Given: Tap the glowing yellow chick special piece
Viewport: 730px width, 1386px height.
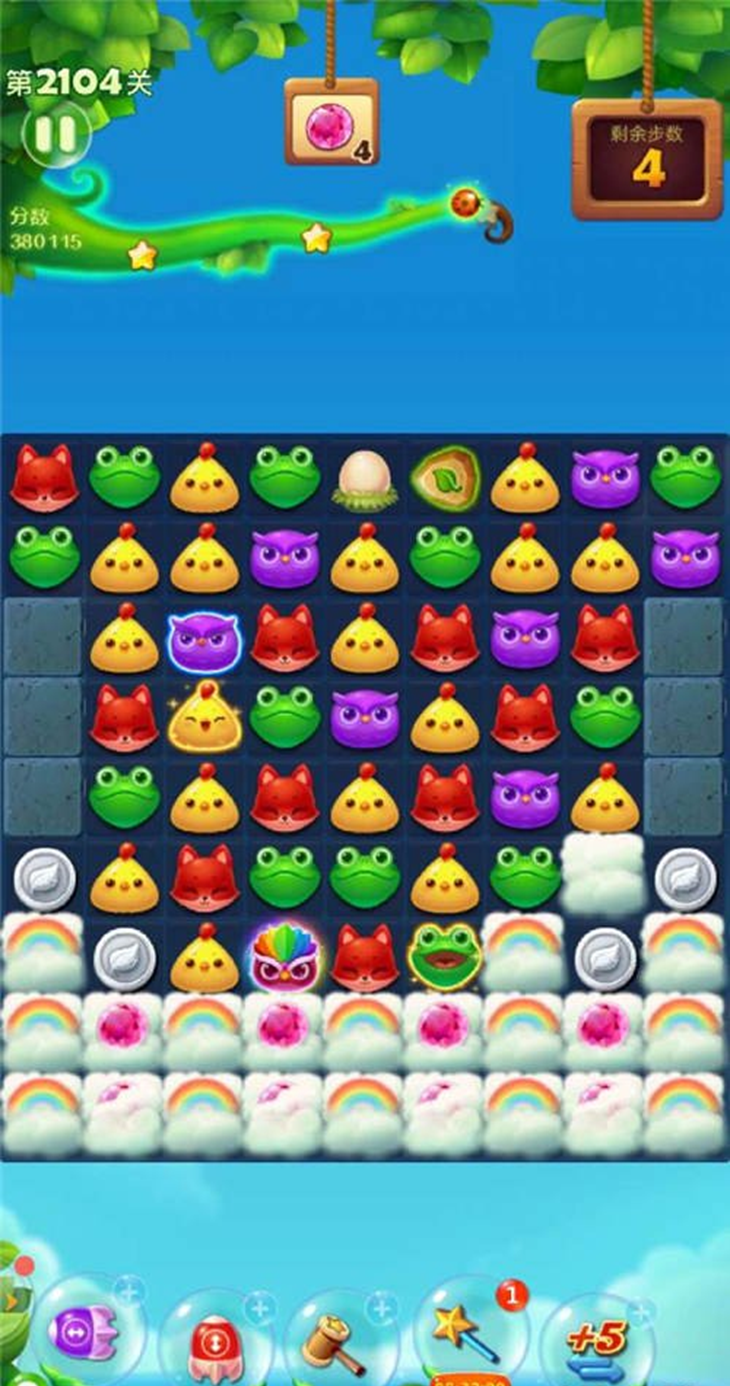Looking at the screenshot, I should pyautogui.click(x=205, y=717).
